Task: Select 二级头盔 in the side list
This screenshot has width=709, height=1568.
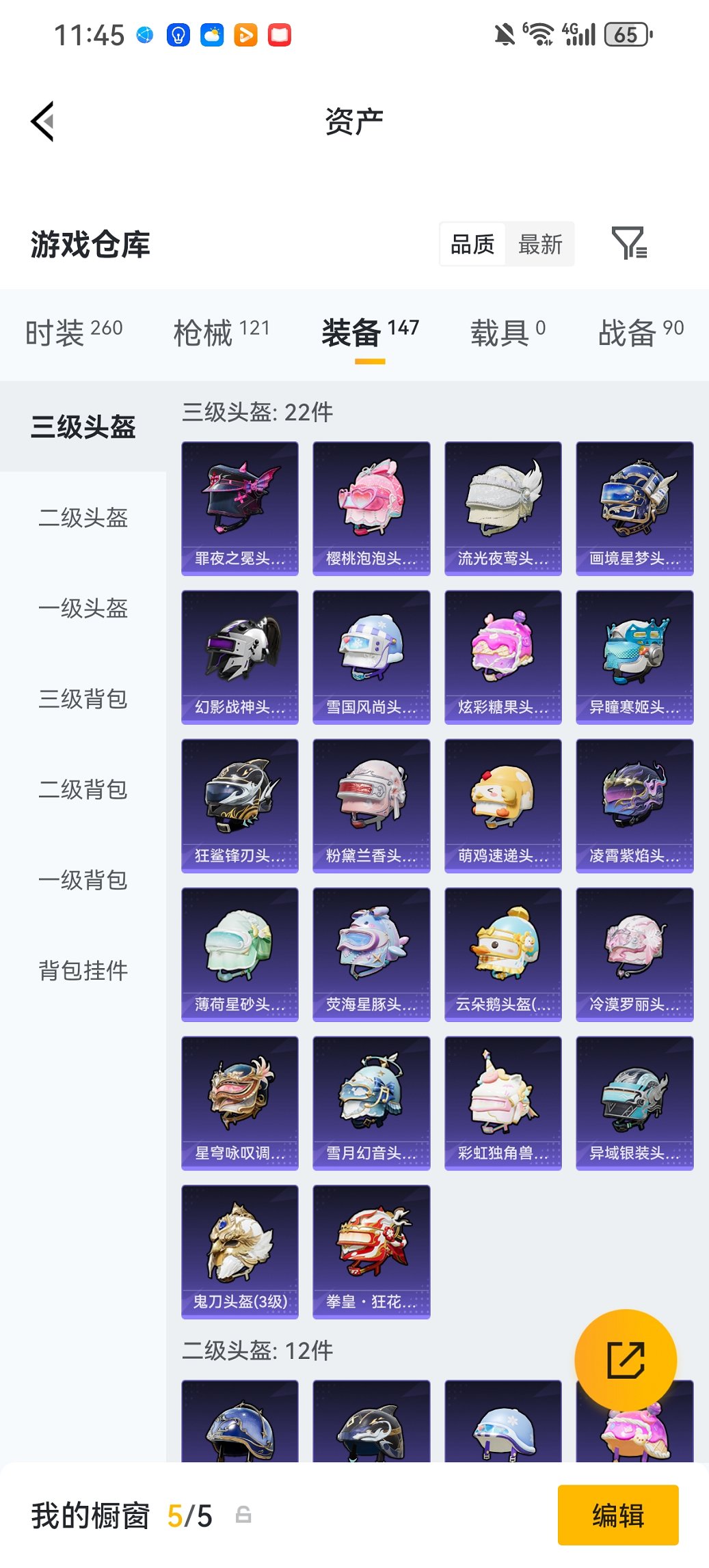Action: (x=83, y=518)
